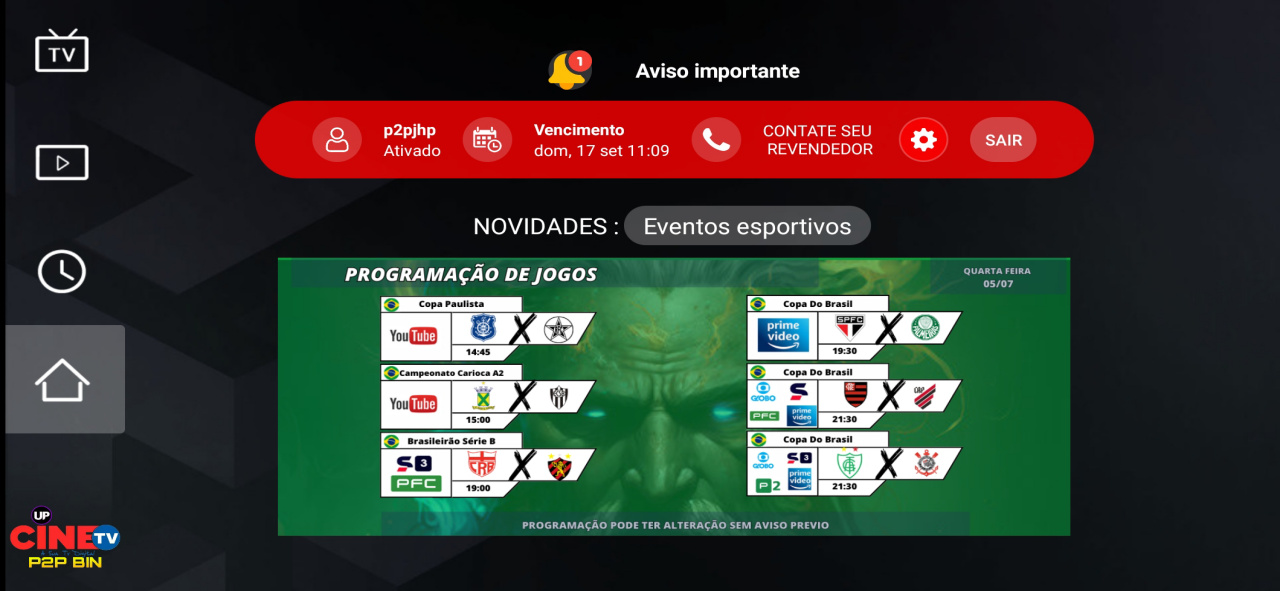
Task: Open the video player section
Action: tap(62, 162)
